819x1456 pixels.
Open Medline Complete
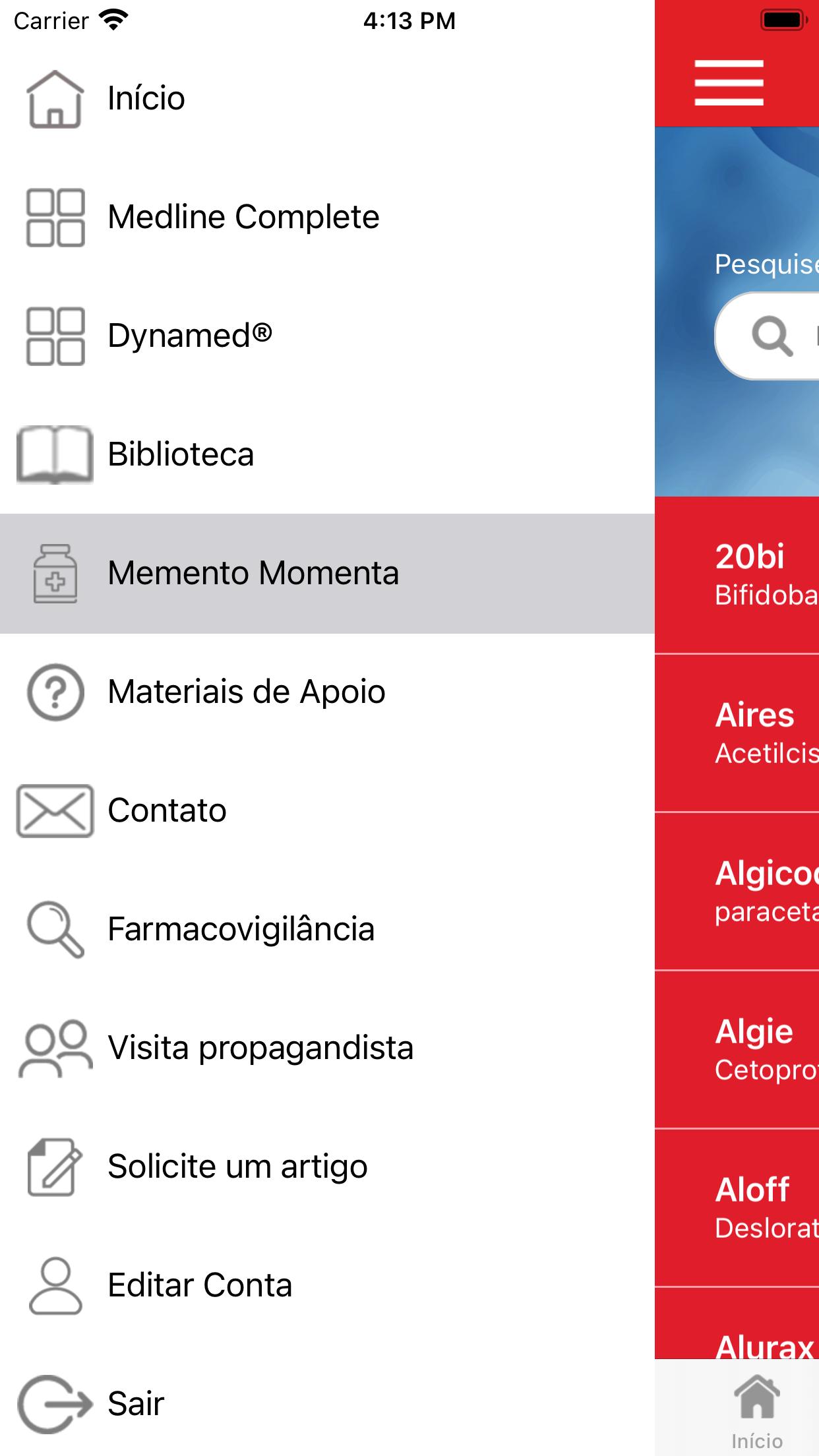[327, 218]
